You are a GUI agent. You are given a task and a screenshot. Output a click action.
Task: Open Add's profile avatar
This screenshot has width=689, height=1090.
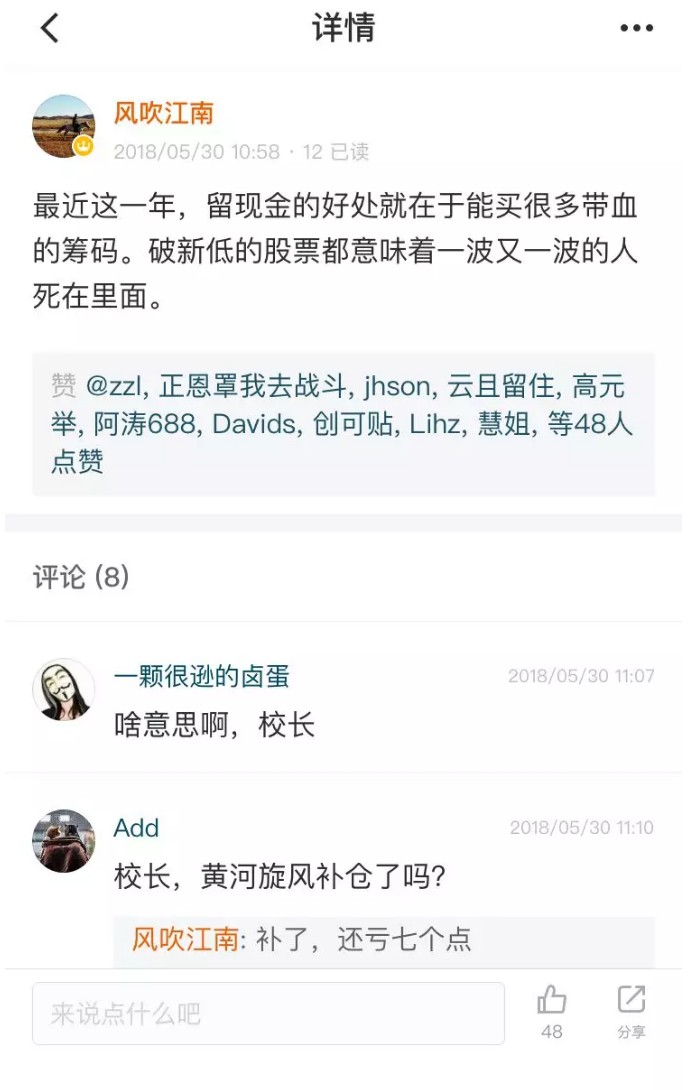coord(64,841)
